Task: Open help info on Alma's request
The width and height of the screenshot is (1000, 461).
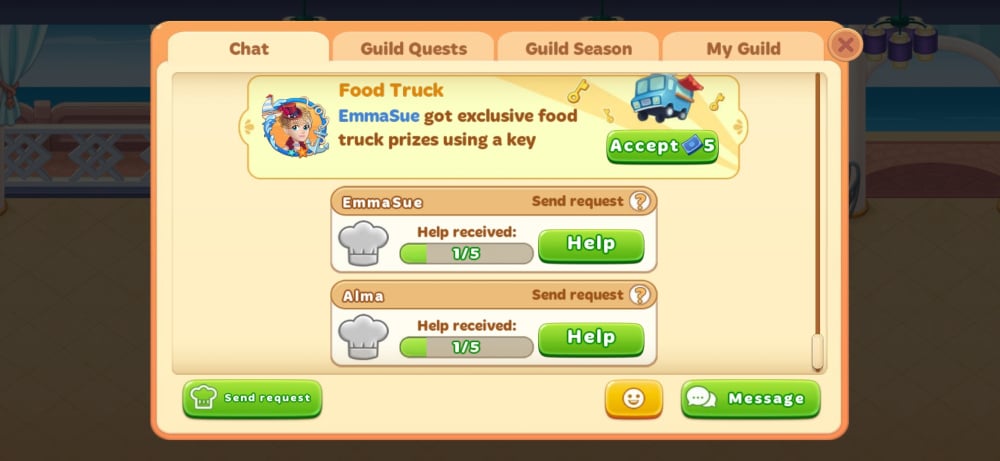Action: pyautogui.click(x=640, y=295)
